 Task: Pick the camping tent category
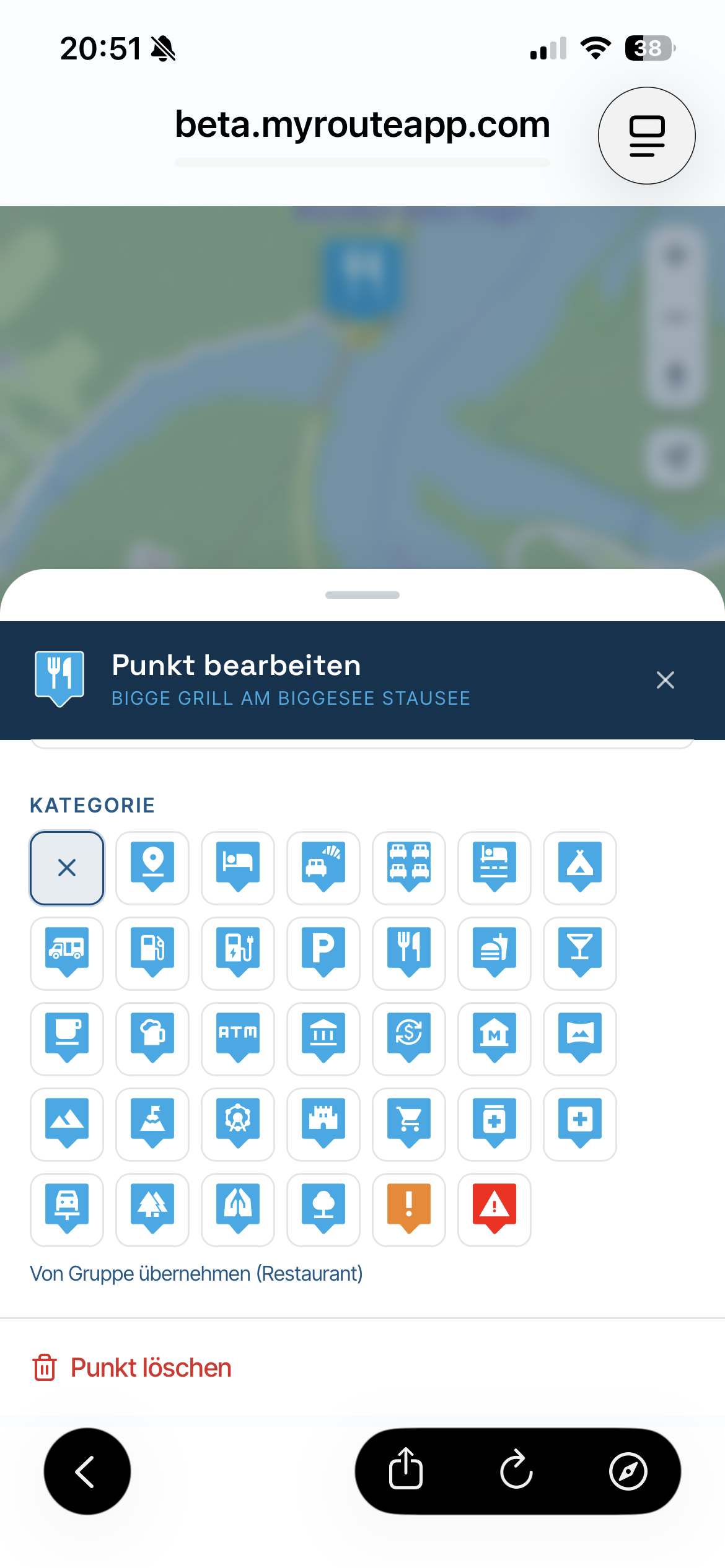click(580, 868)
